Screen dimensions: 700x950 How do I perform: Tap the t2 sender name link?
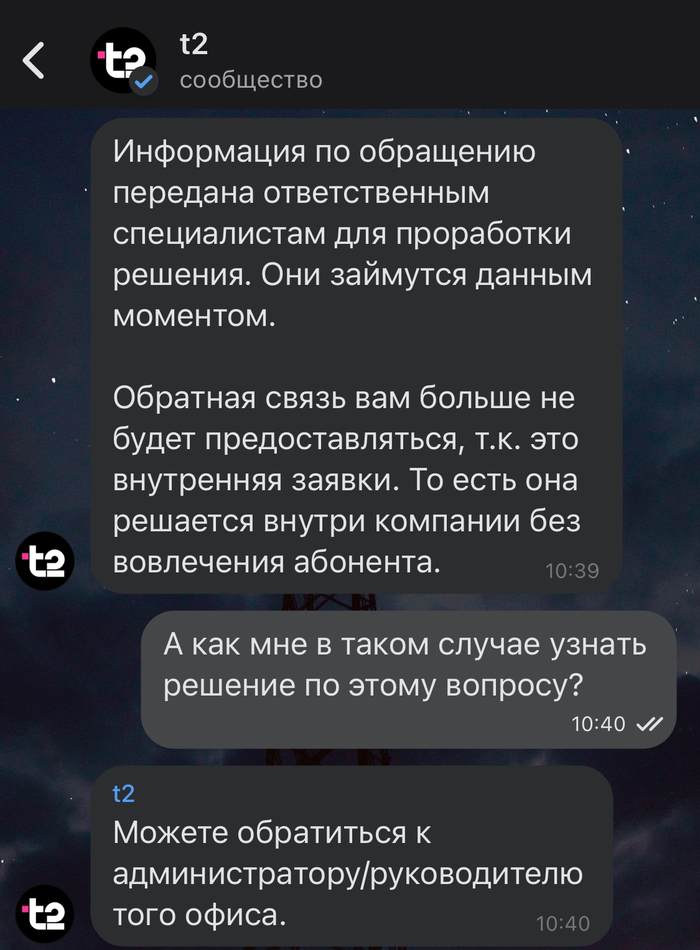click(123, 793)
